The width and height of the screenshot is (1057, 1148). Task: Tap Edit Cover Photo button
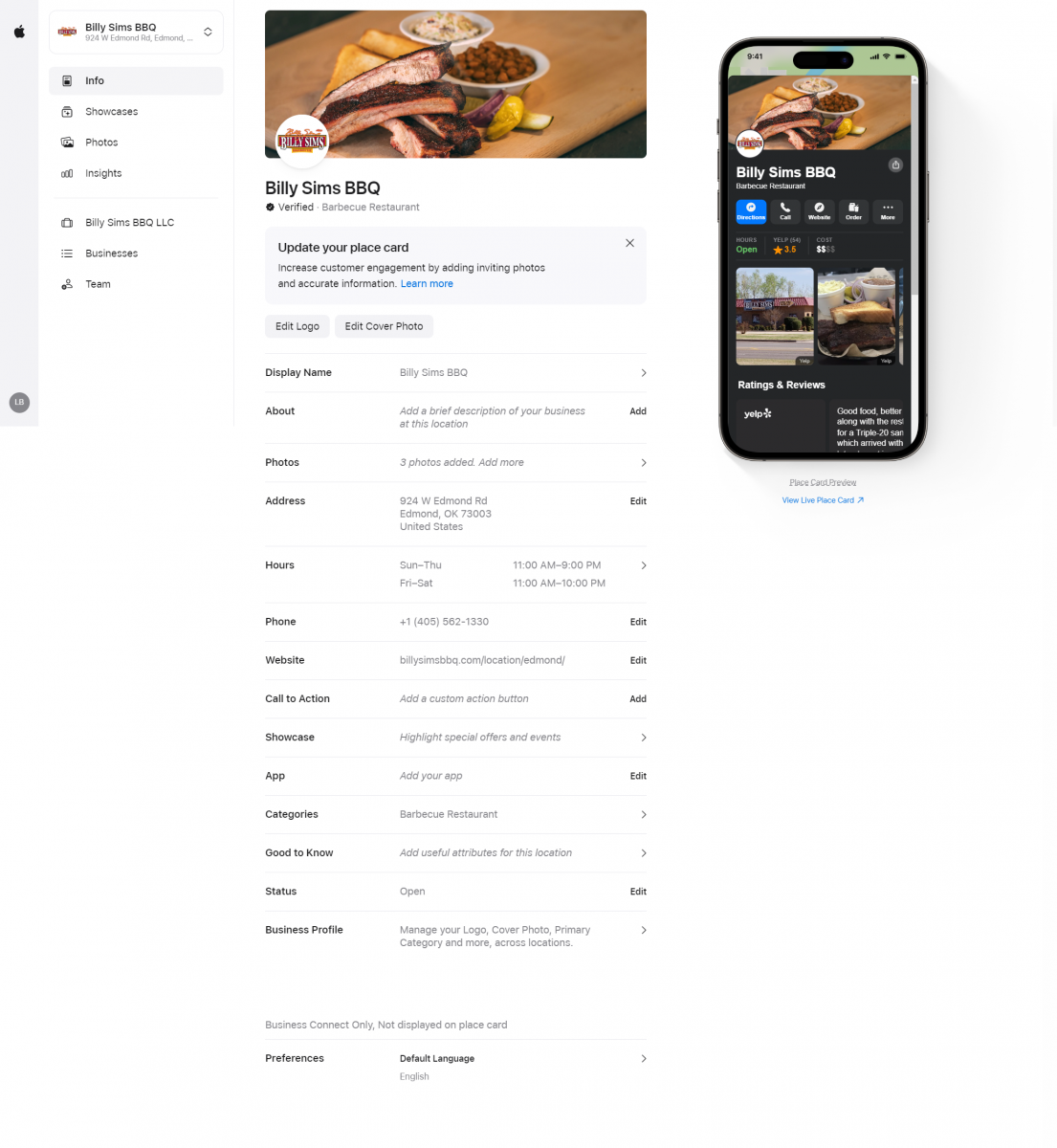coord(384,326)
